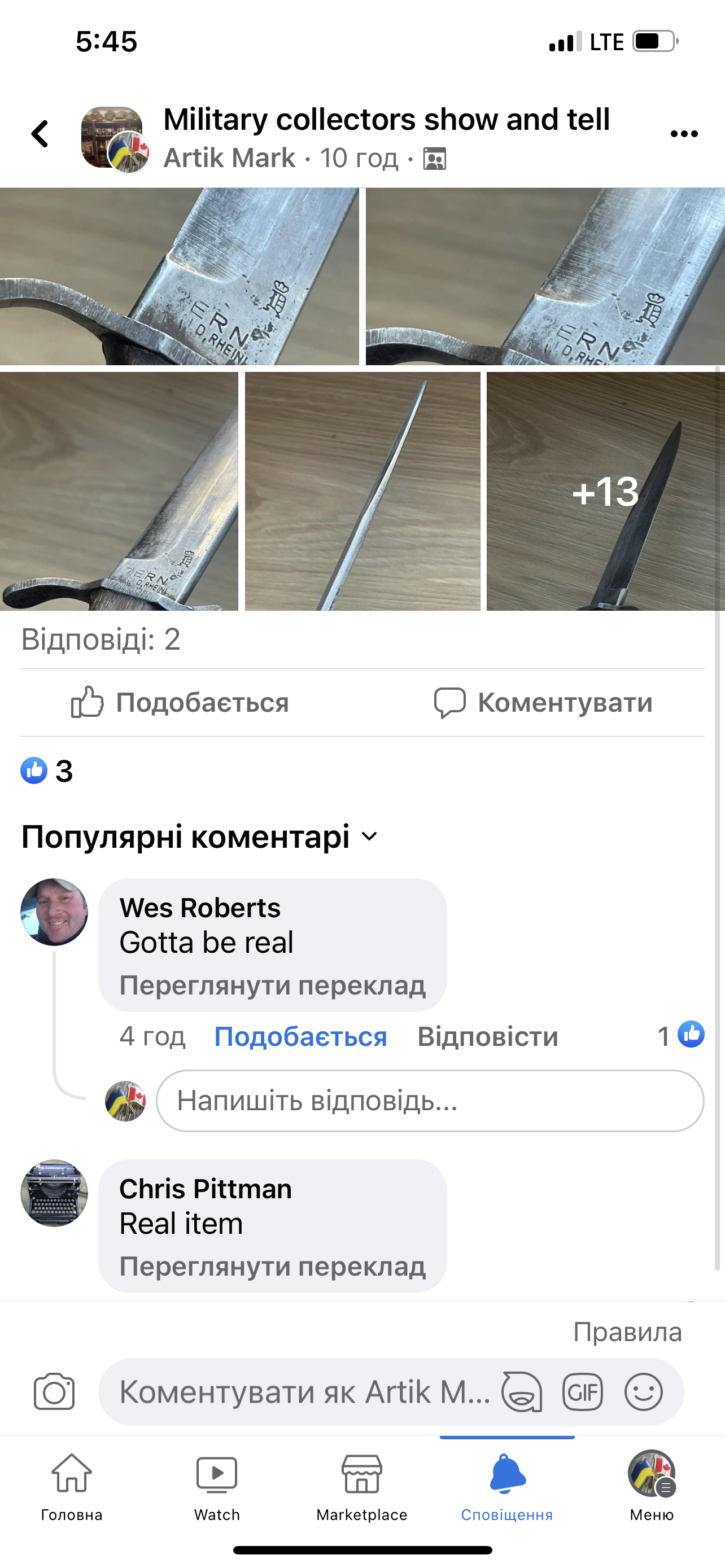View translation of Chris Pittman's comment
This screenshot has width=725, height=1568.
272,1267
